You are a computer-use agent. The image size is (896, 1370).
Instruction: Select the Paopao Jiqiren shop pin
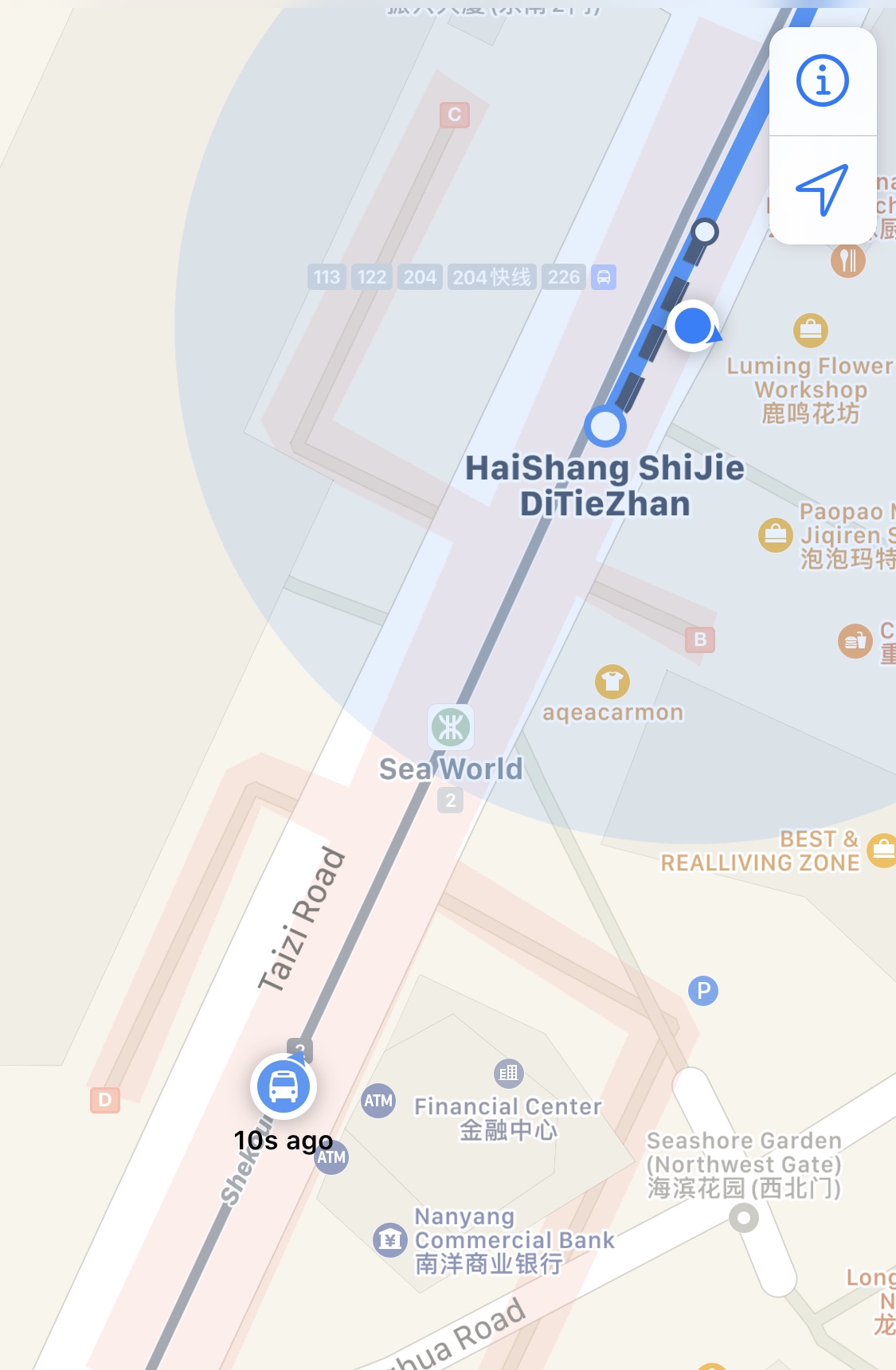tap(775, 534)
